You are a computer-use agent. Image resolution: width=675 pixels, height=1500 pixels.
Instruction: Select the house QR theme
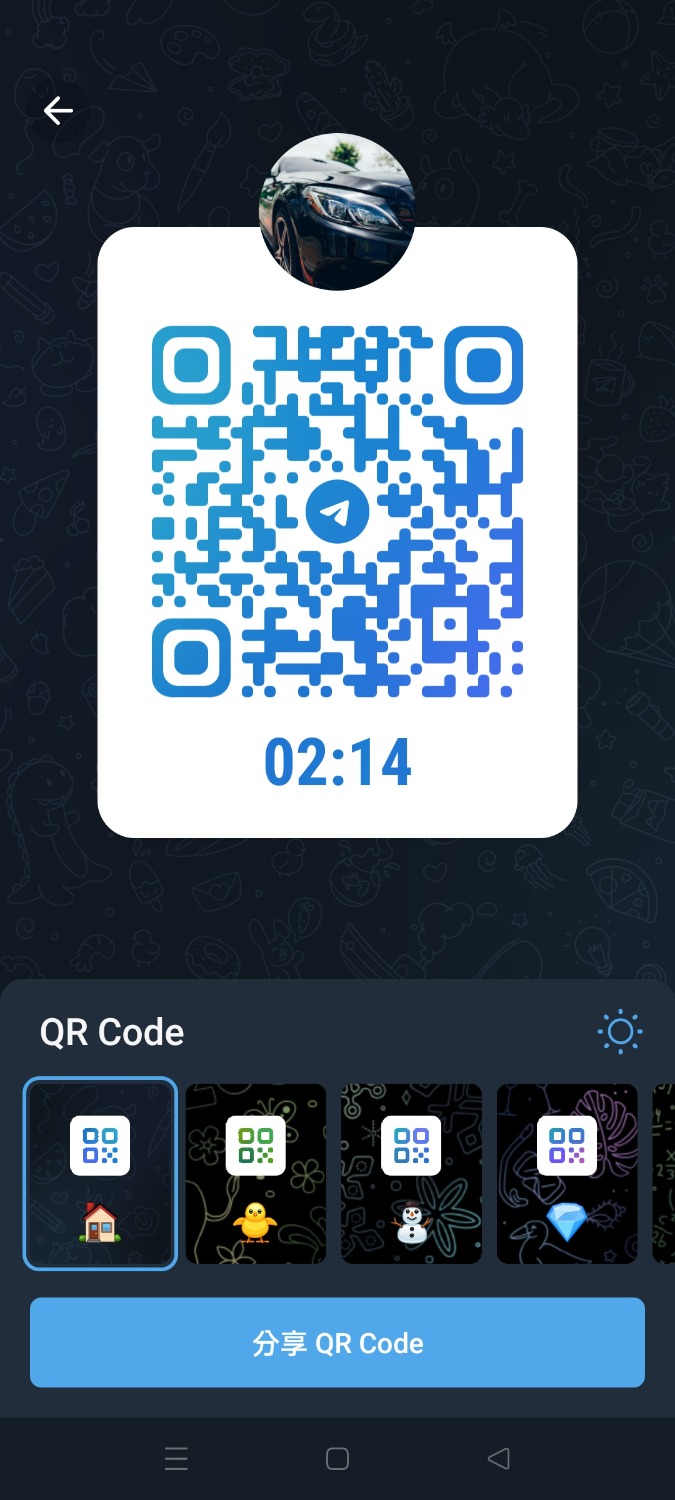(x=100, y=1173)
